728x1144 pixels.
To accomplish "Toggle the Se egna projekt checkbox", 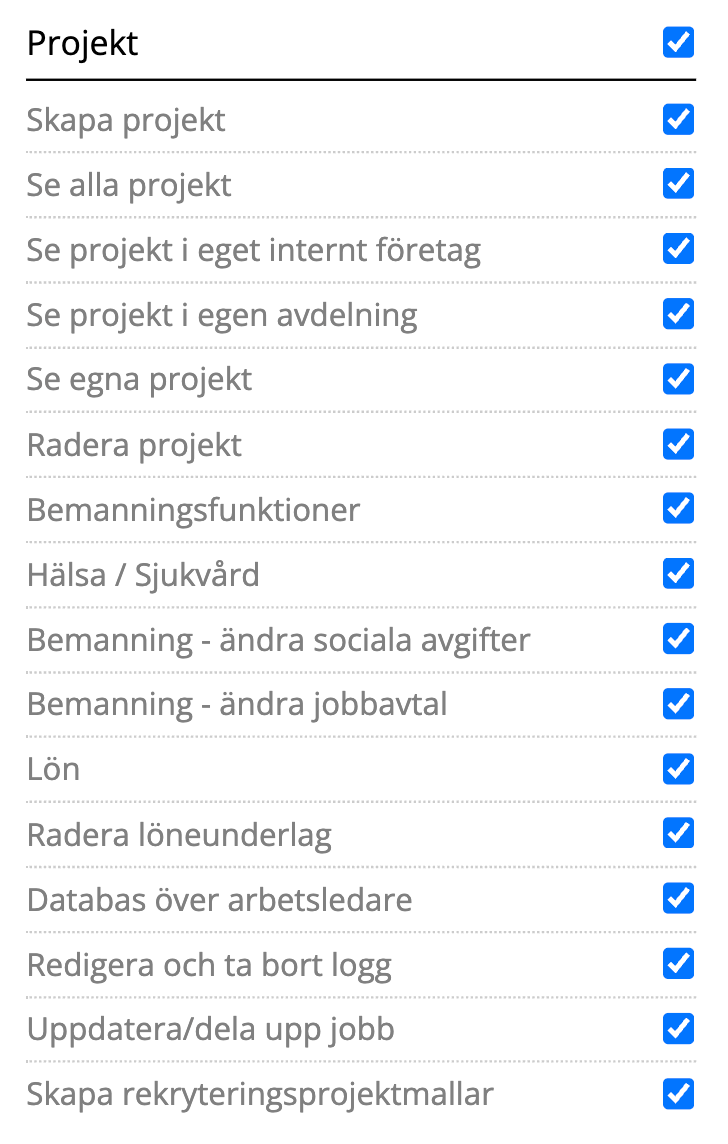I will (x=678, y=379).
